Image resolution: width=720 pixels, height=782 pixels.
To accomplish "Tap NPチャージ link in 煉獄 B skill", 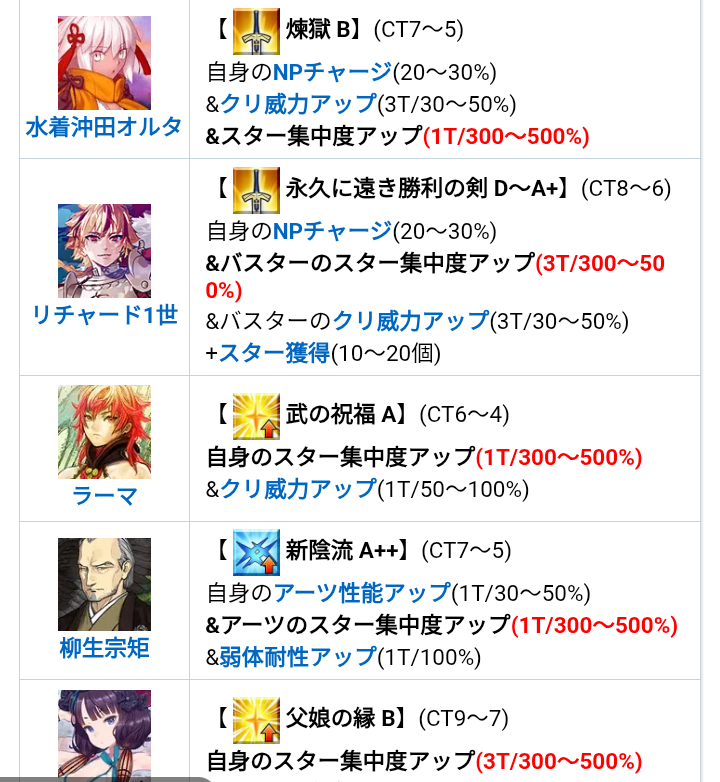I will (x=332, y=71).
